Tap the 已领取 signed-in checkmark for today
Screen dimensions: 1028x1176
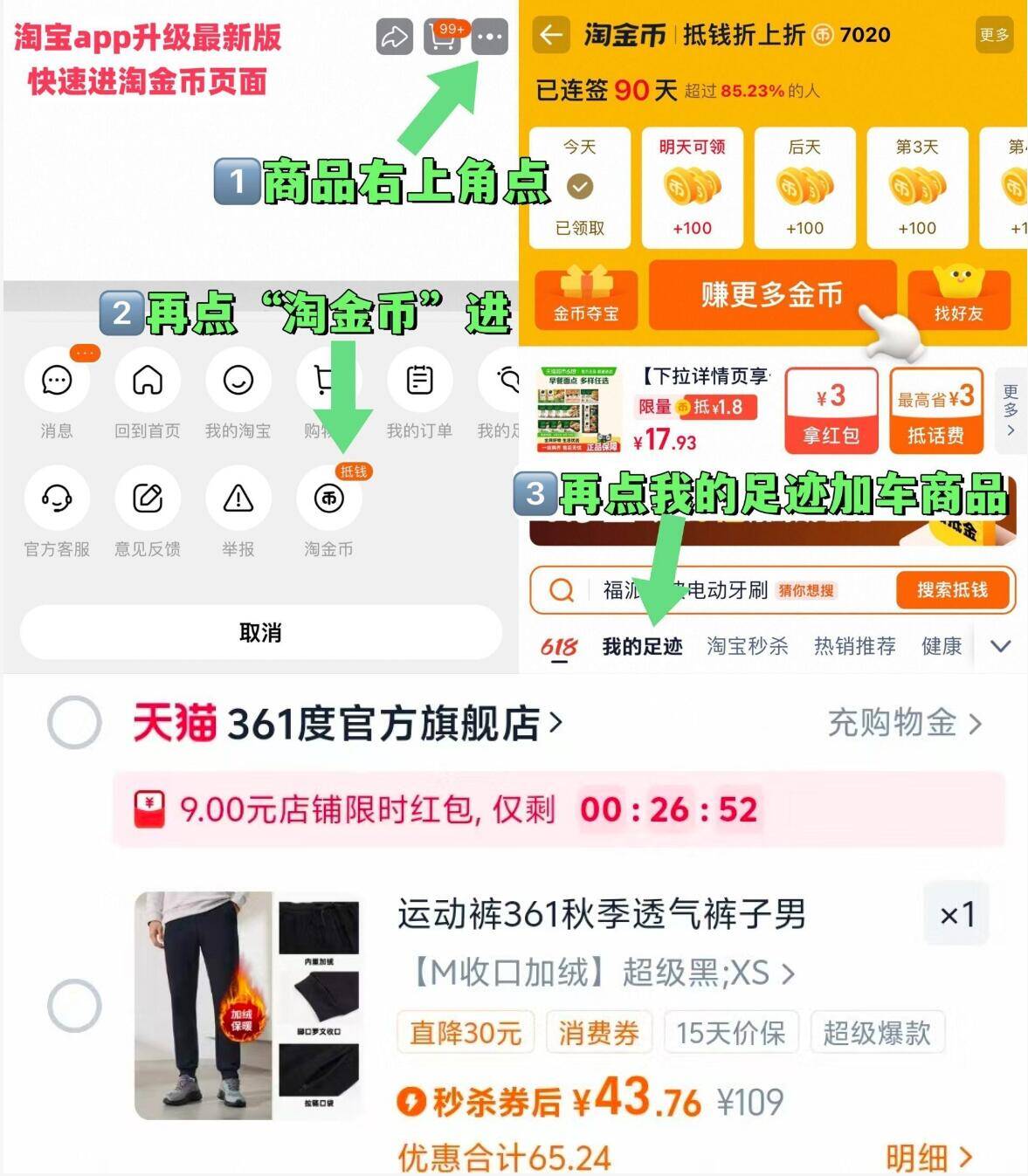click(x=579, y=184)
